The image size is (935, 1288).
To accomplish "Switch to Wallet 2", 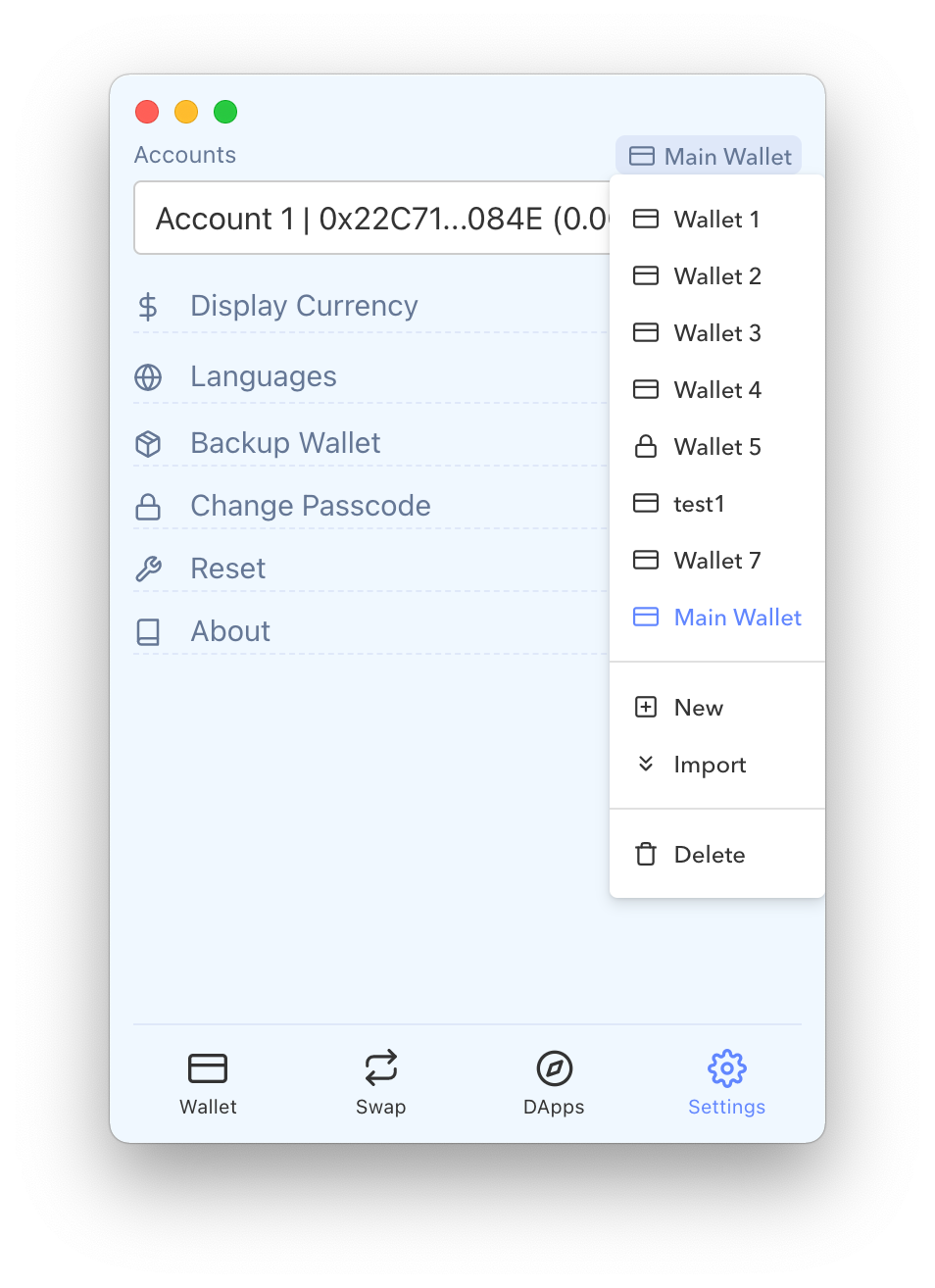I will point(715,276).
